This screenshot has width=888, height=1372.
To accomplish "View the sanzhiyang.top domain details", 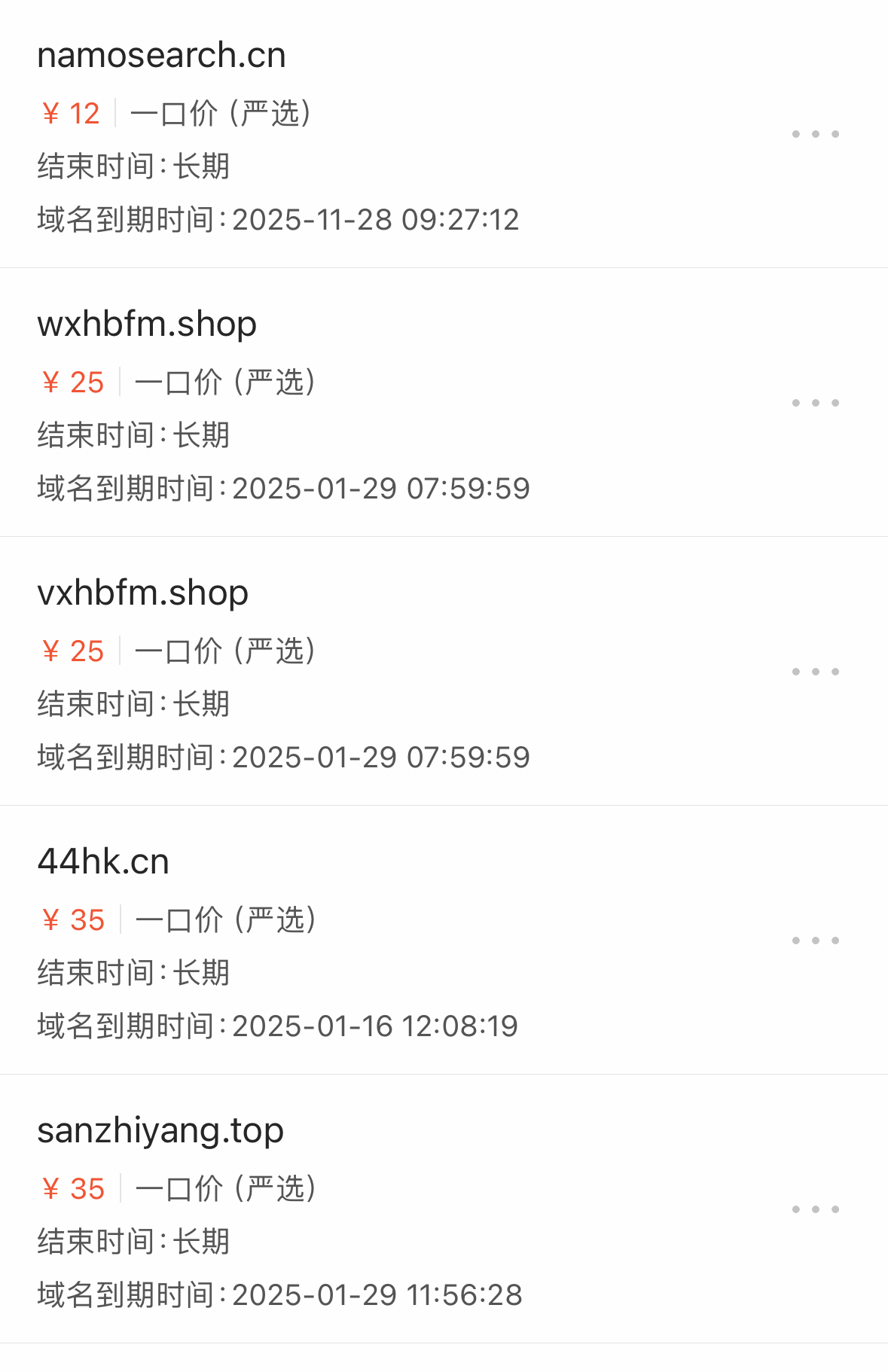I will coord(160,1131).
